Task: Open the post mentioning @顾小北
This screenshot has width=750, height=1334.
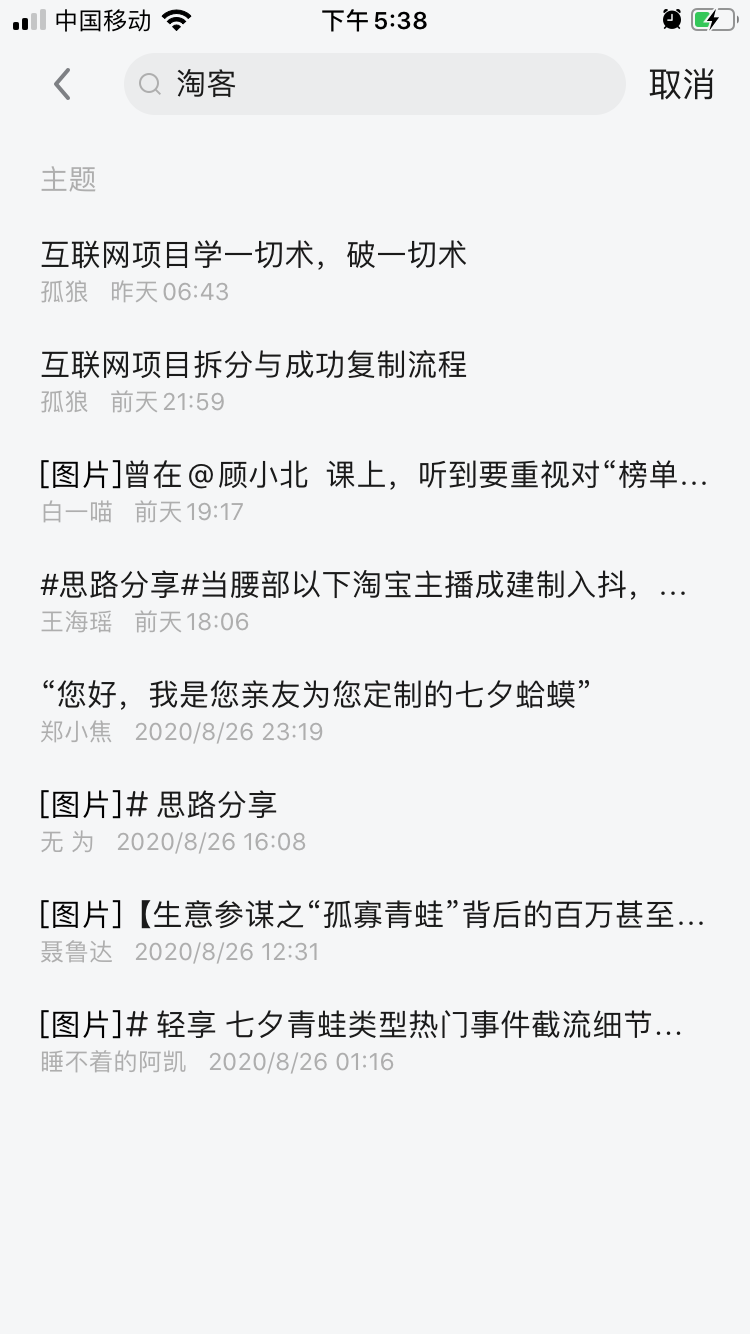Action: click(375, 476)
